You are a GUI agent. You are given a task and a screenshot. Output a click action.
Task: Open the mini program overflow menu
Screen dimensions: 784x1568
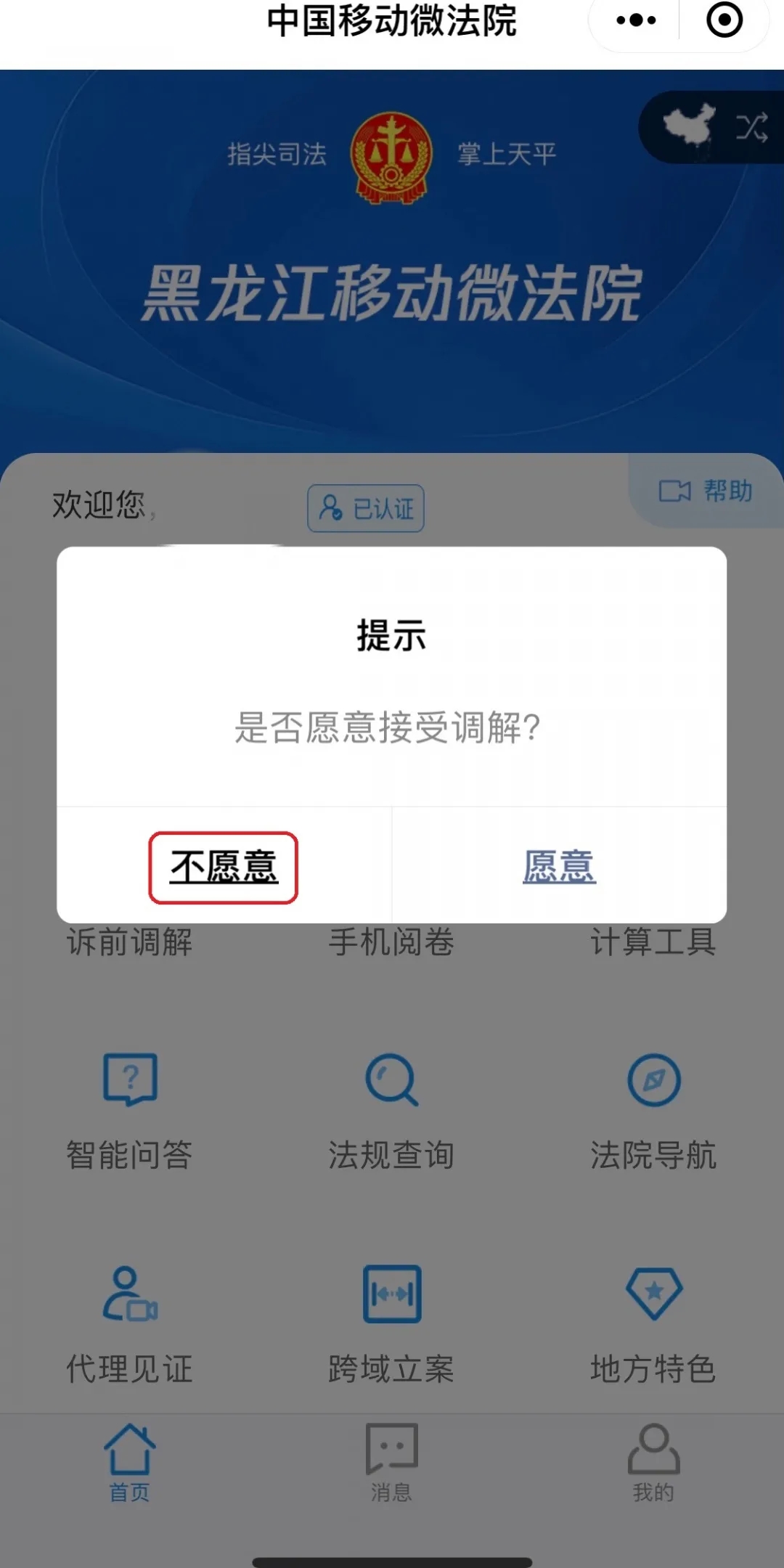coord(636,20)
